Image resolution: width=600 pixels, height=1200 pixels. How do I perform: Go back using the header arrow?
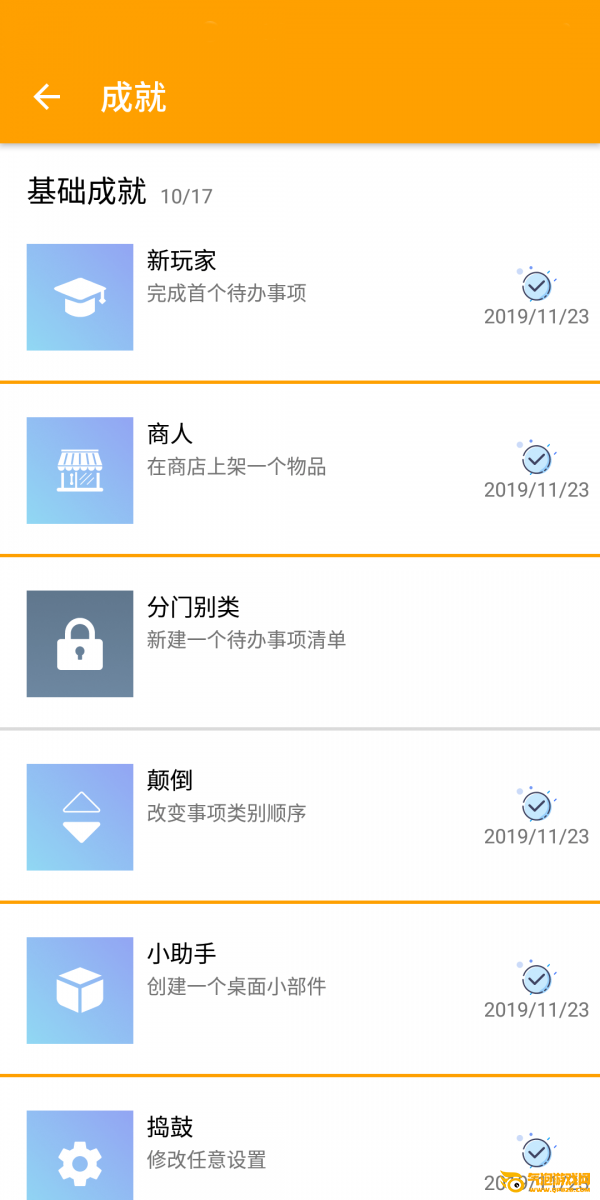pos(47,97)
